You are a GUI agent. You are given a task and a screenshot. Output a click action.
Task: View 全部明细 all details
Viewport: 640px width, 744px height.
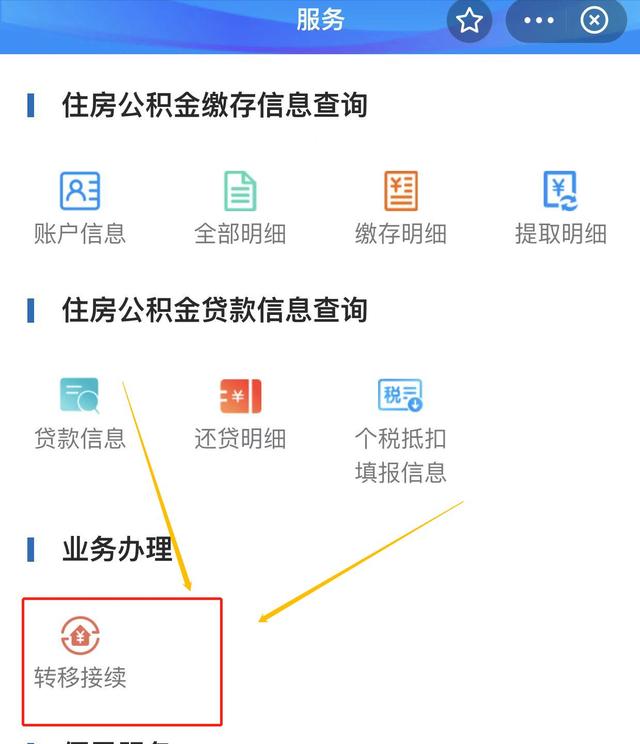[240, 207]
